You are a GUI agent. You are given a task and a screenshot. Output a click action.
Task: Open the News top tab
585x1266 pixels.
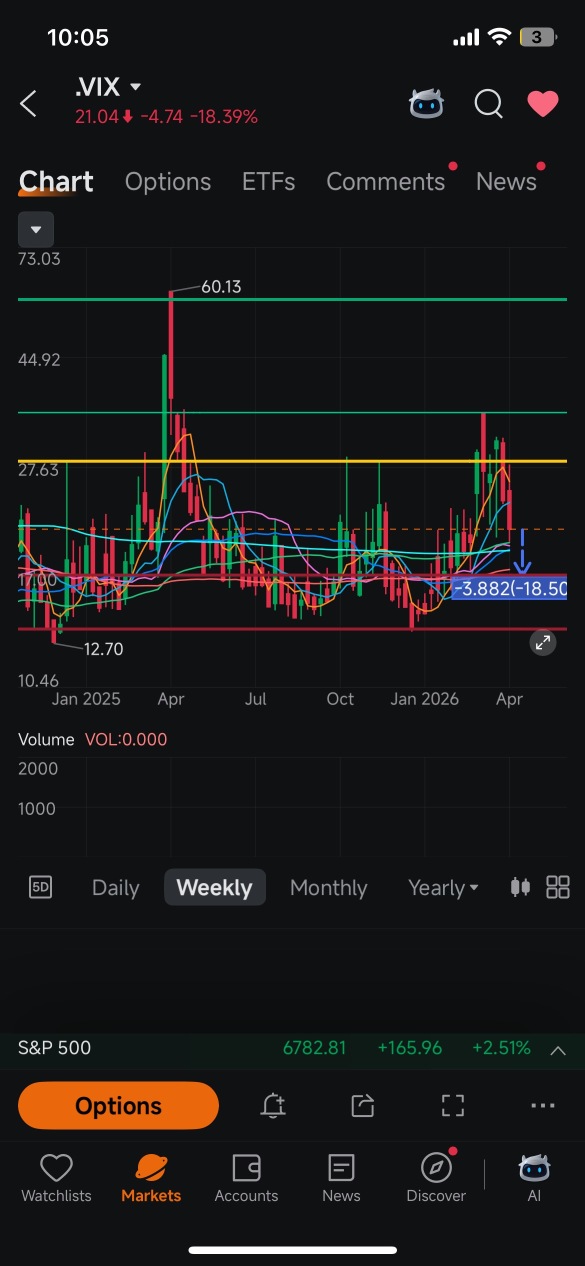pos(506,182)
